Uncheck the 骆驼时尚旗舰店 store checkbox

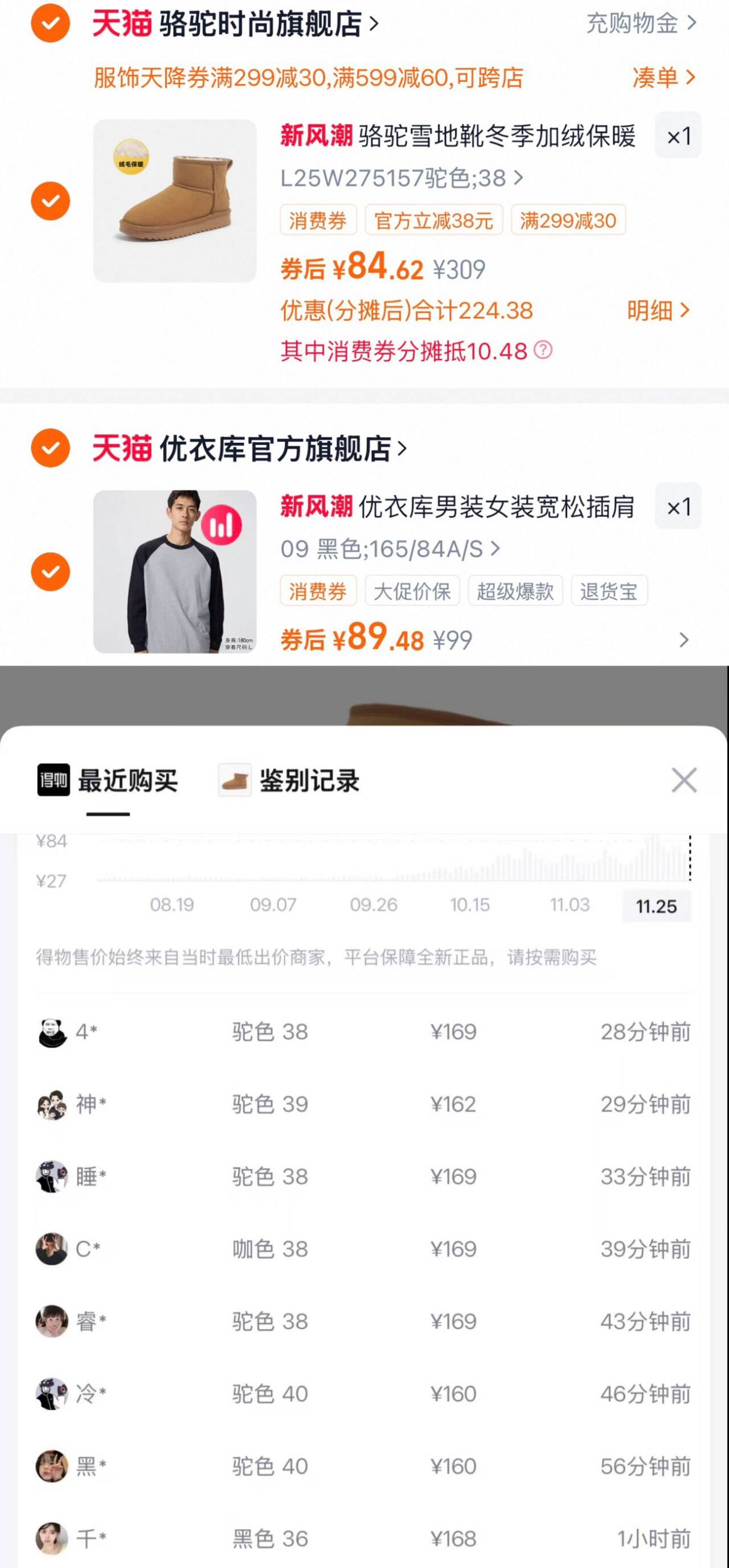(x=51, y=23)
